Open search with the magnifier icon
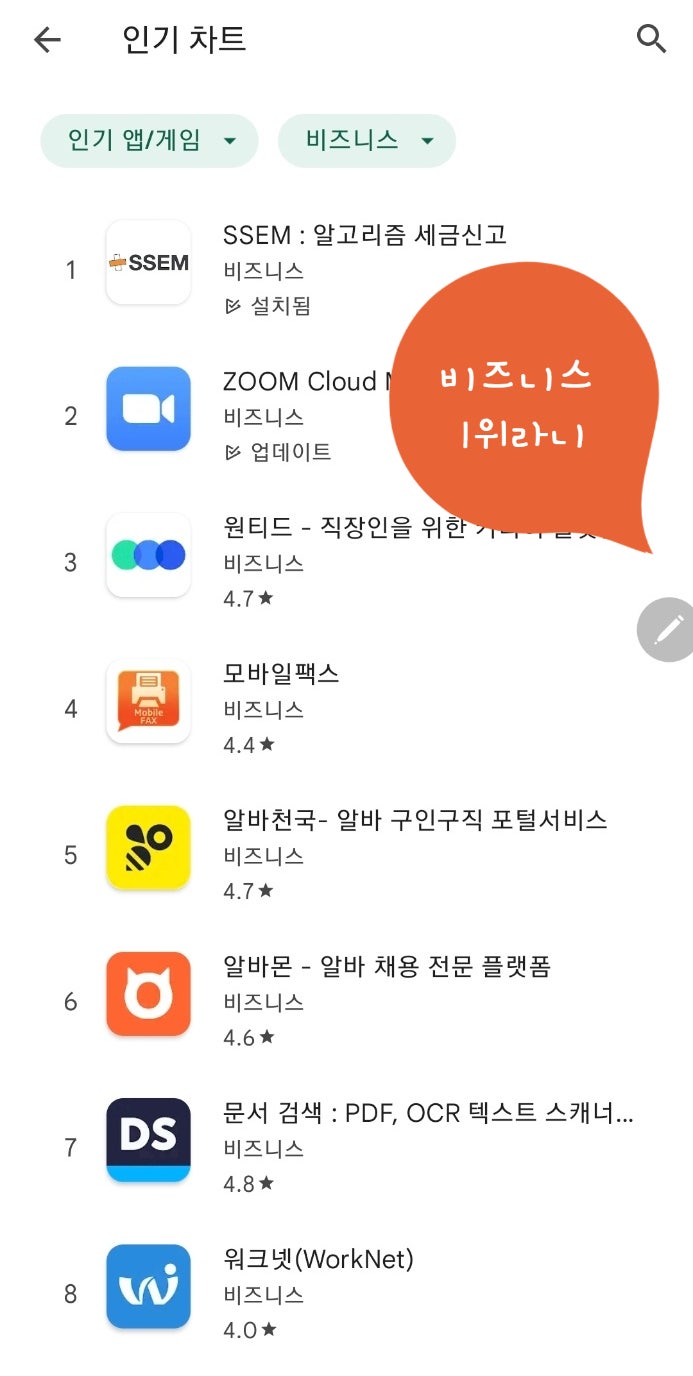 [651, 40]
